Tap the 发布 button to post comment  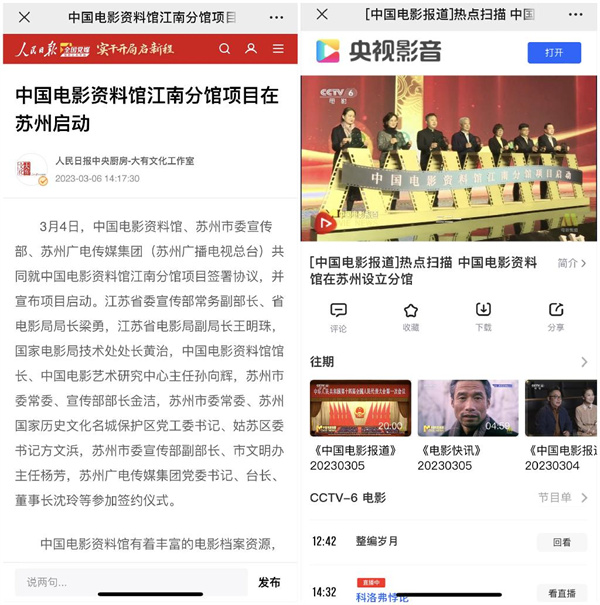[269, 582]
